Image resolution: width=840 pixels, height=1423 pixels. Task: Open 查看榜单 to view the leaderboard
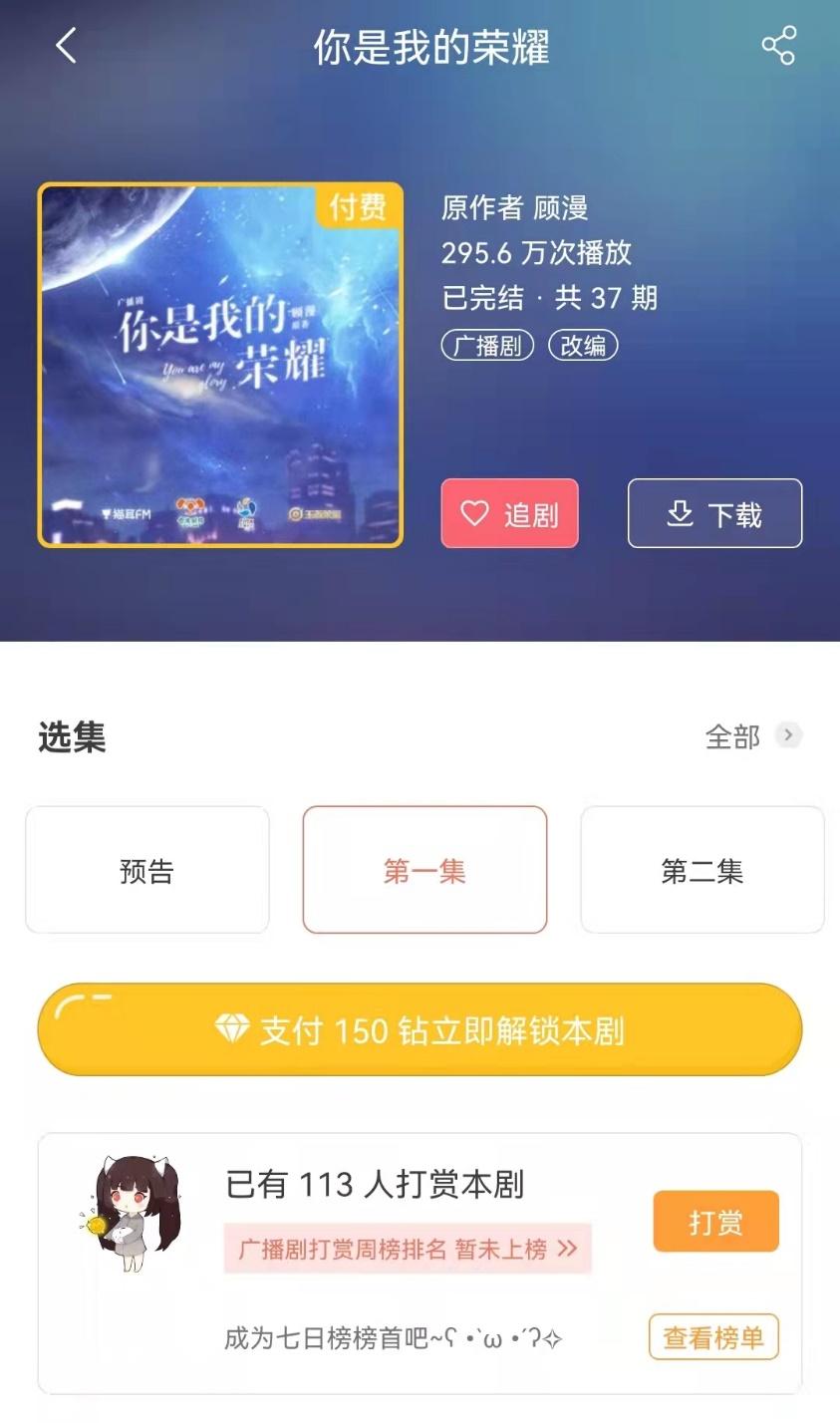[x=712, y=1338]
